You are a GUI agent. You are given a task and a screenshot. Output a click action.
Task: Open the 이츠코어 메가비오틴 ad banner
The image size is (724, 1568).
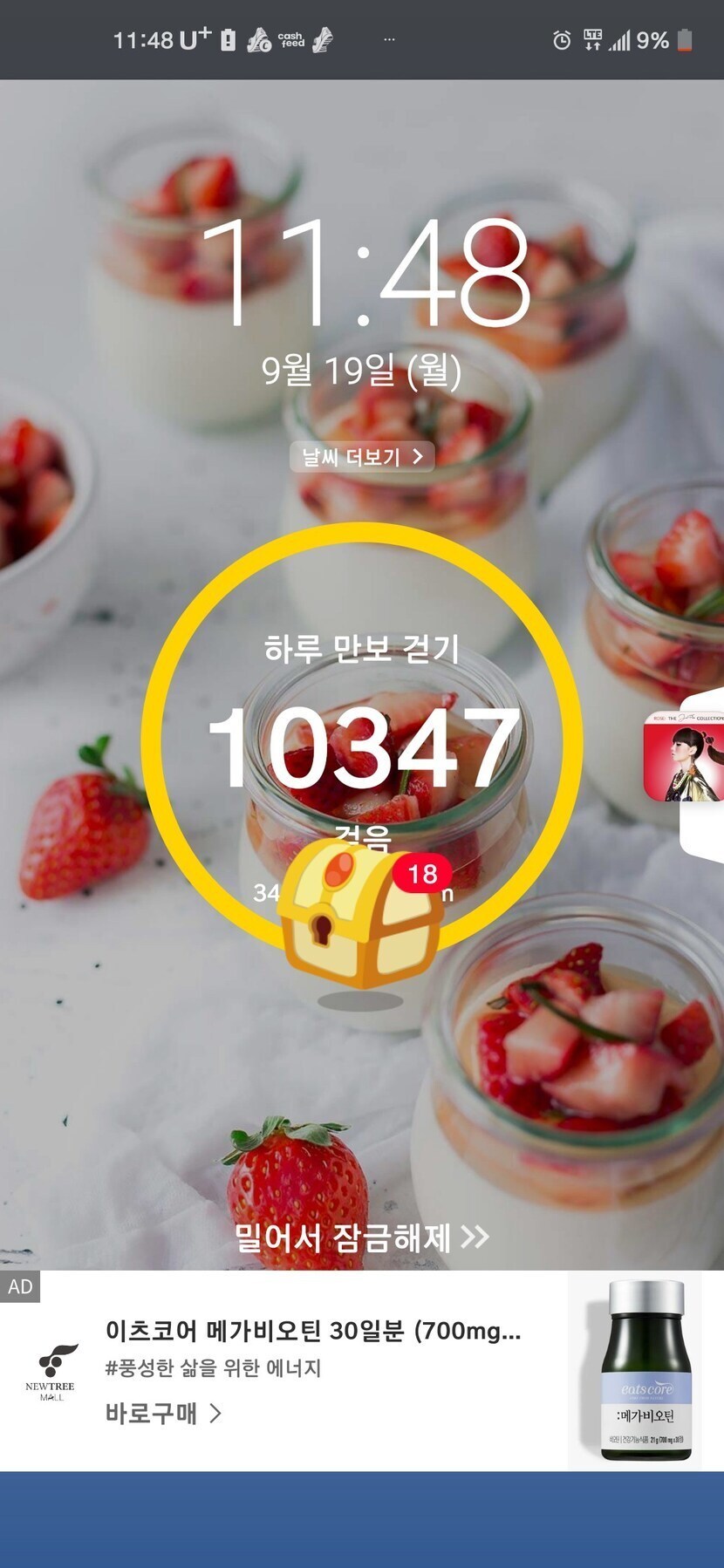tap(313, 1332)
